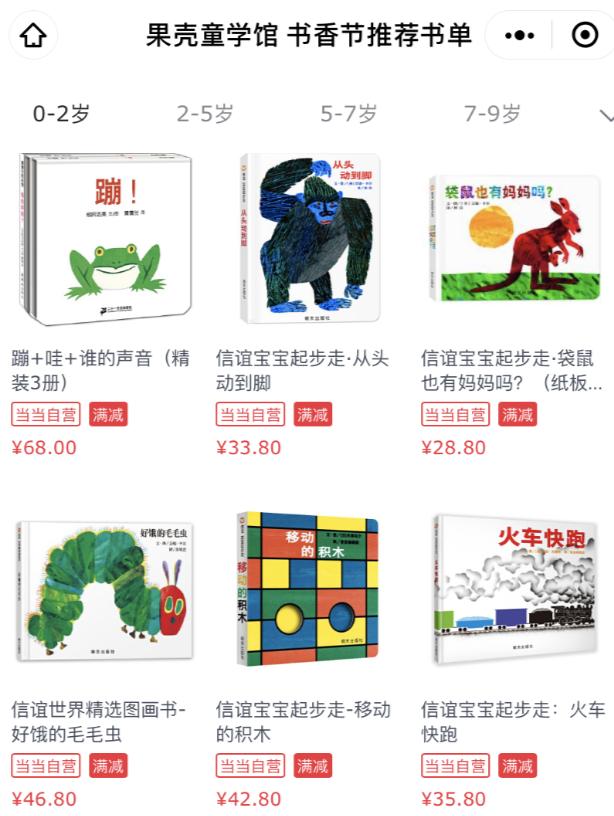Screen dimensions: 614x816
Task: View the 从头动到脚 book
Action: click(306, 240)
